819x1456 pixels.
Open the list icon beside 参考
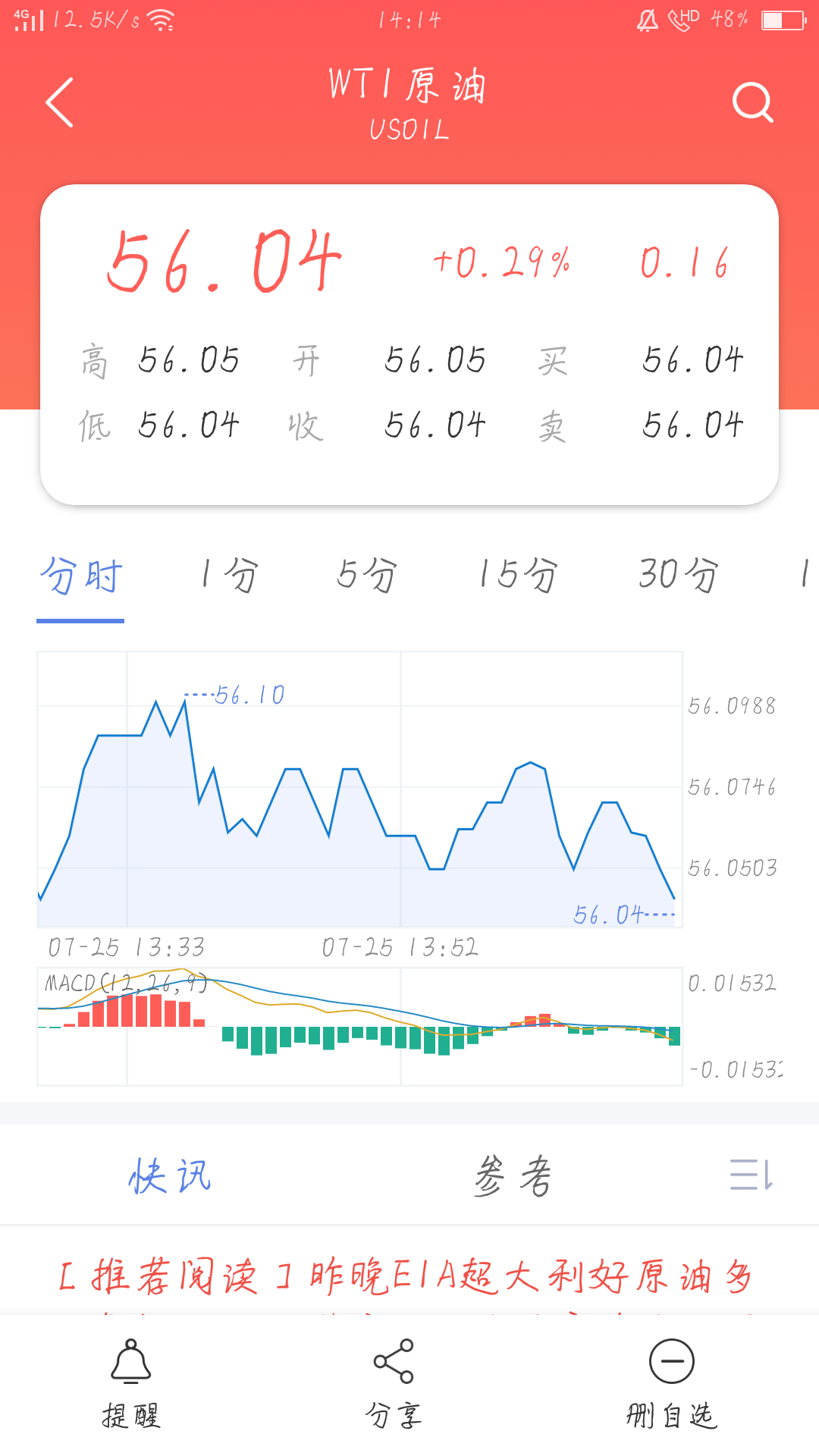pyautogui.click(x=752, y=1175)
